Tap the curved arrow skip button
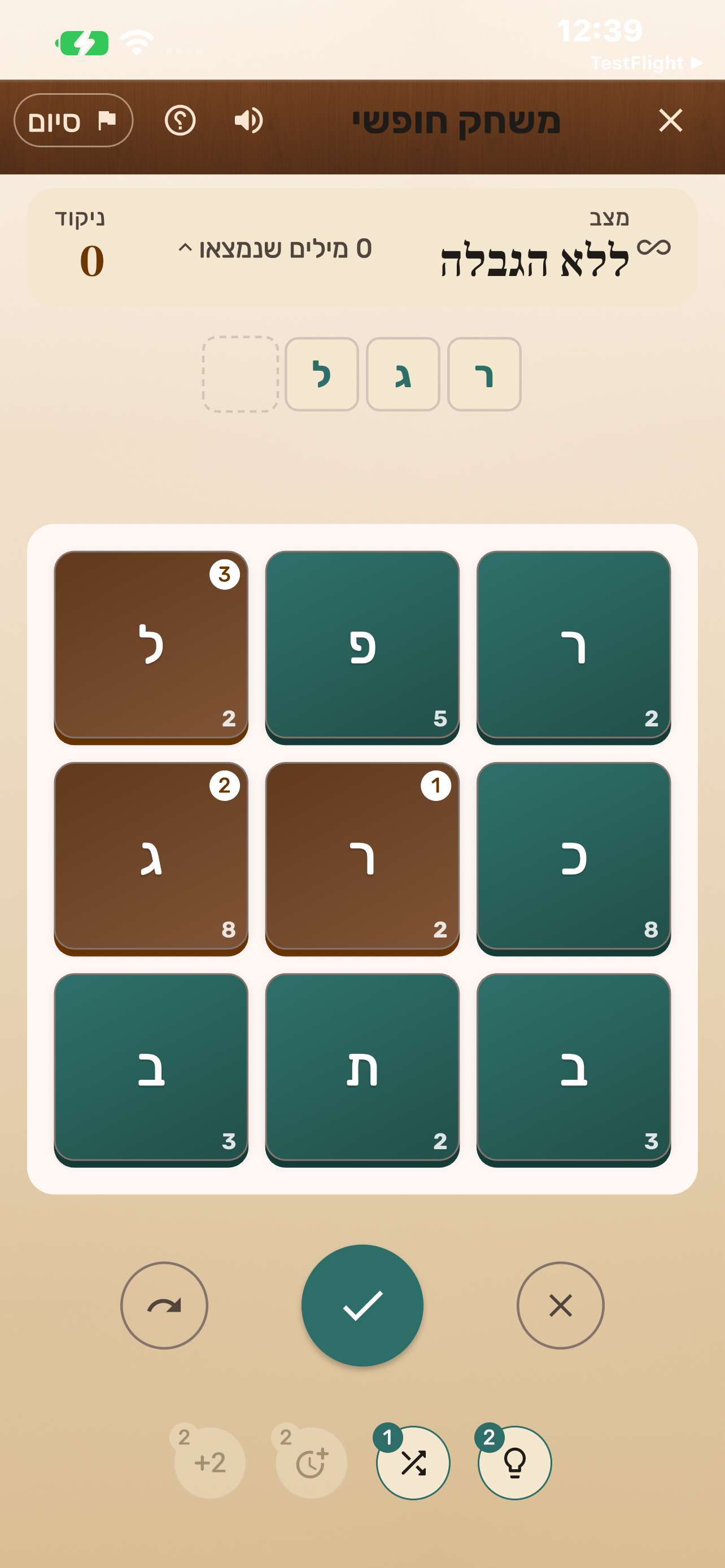Image resolution: width=725 pixels, height=1568 pixels. point(164,1305)
